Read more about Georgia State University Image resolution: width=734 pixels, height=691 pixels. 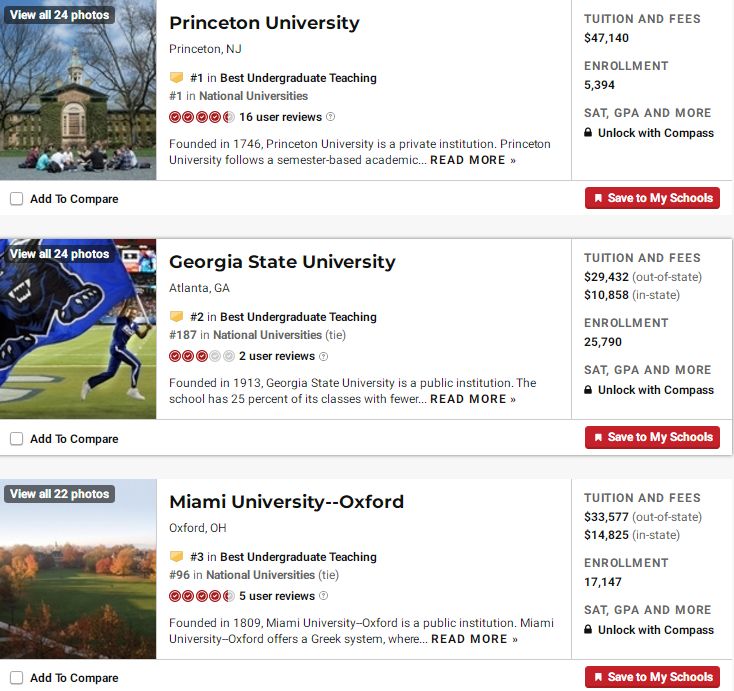click(x=473, y=399)
